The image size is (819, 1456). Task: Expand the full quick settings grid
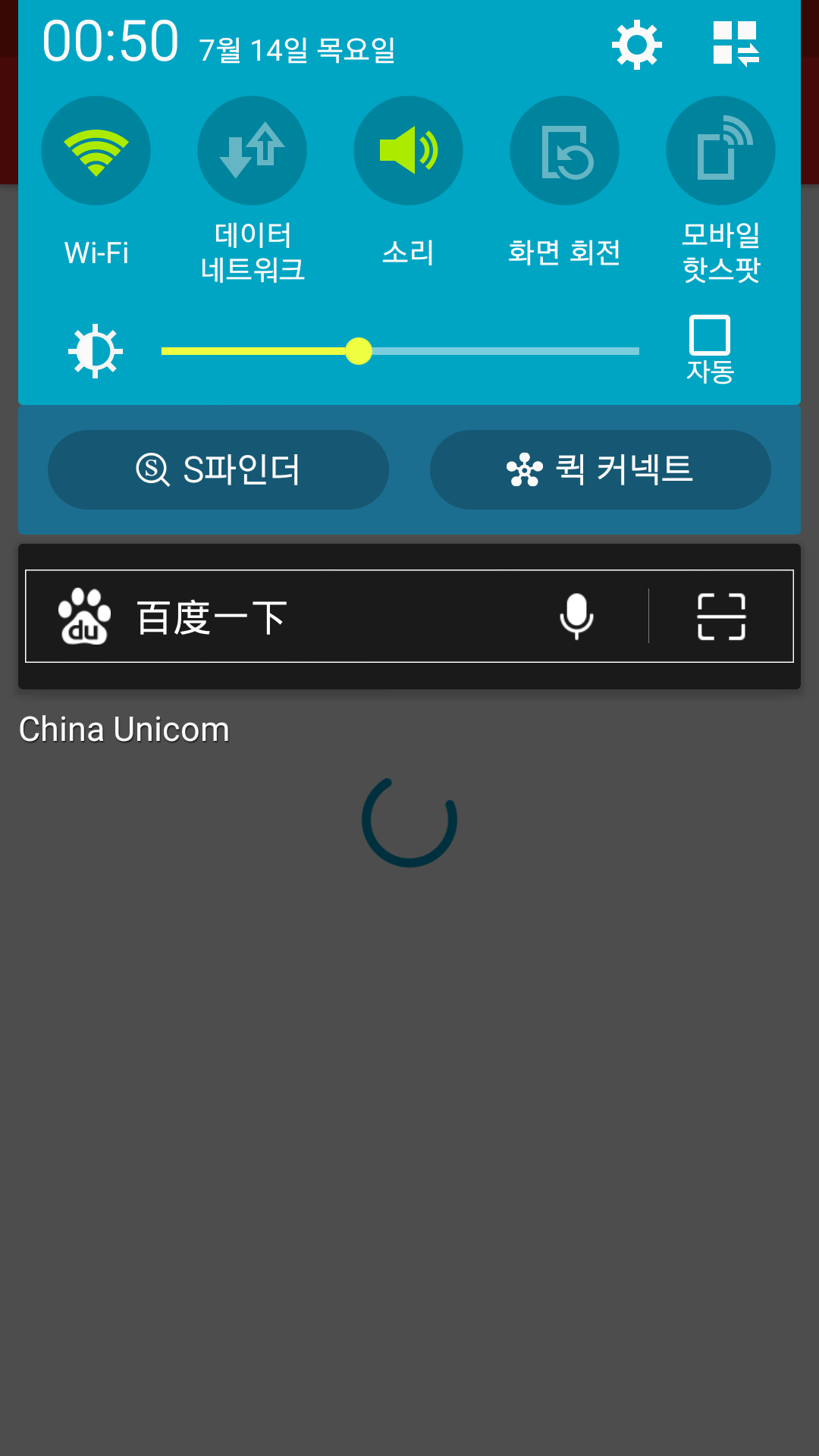(736, 44)
